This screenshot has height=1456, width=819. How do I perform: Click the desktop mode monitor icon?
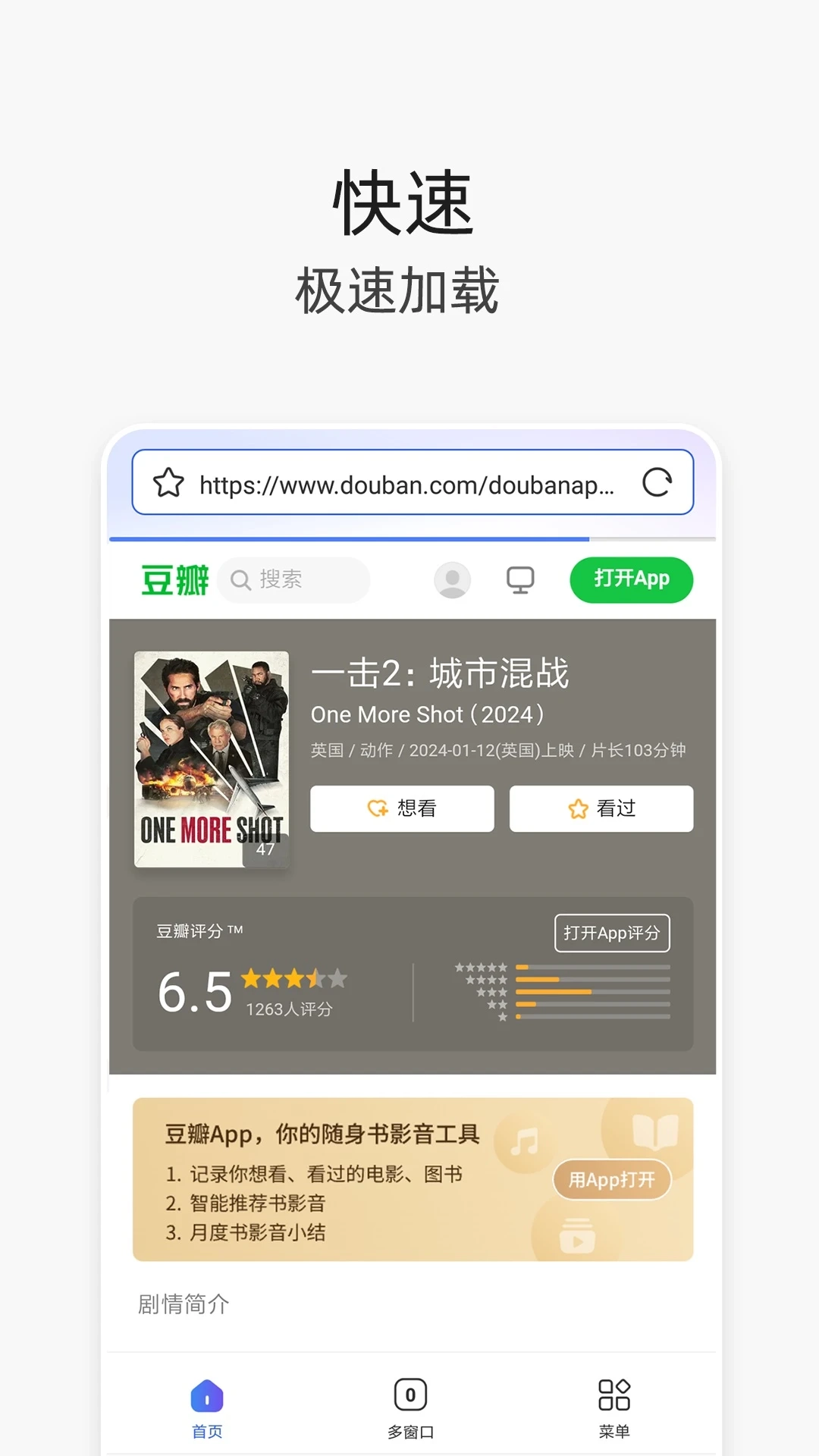(519, 579)
